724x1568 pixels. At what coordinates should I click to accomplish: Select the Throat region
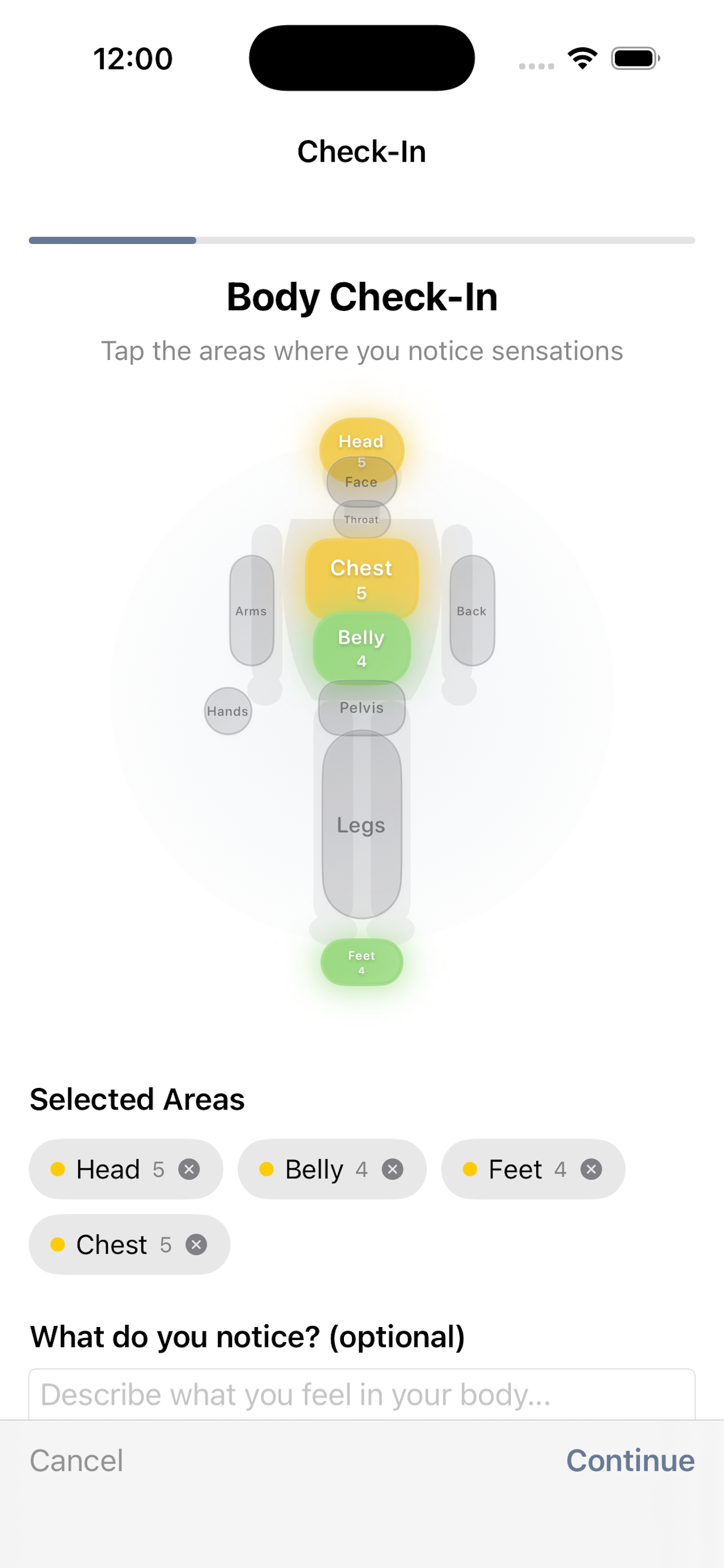pos(361,520)
